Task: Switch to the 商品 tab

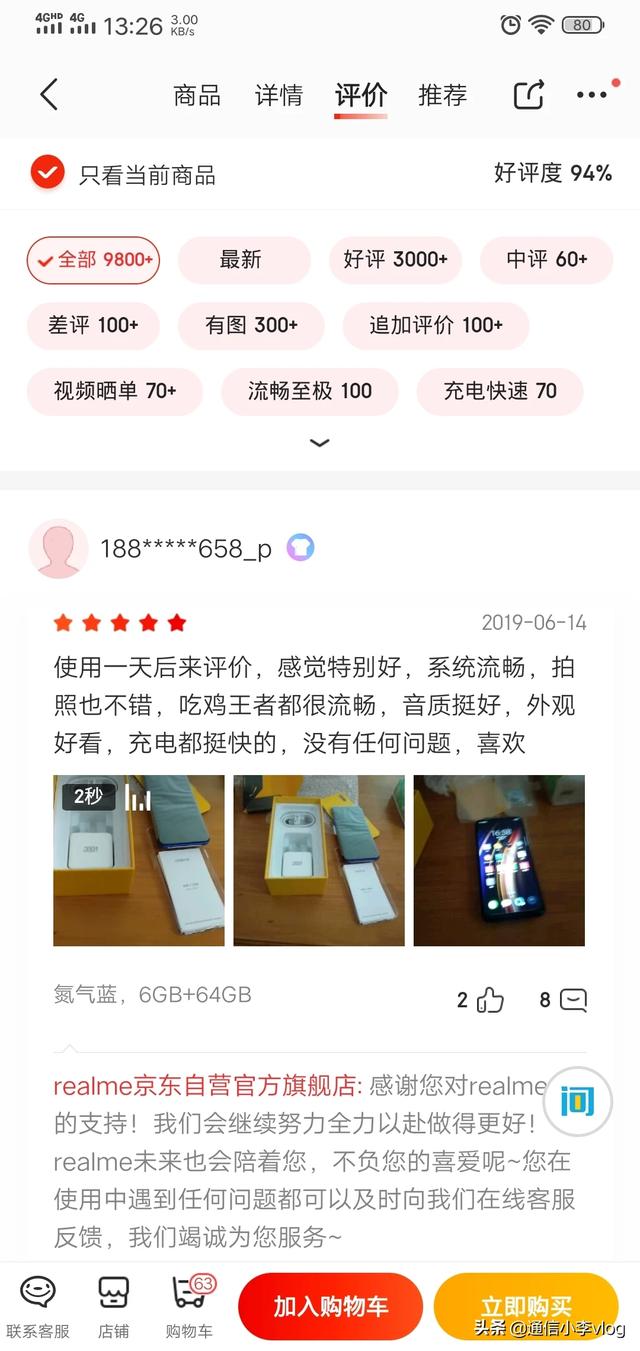Action: coord(197,95)
